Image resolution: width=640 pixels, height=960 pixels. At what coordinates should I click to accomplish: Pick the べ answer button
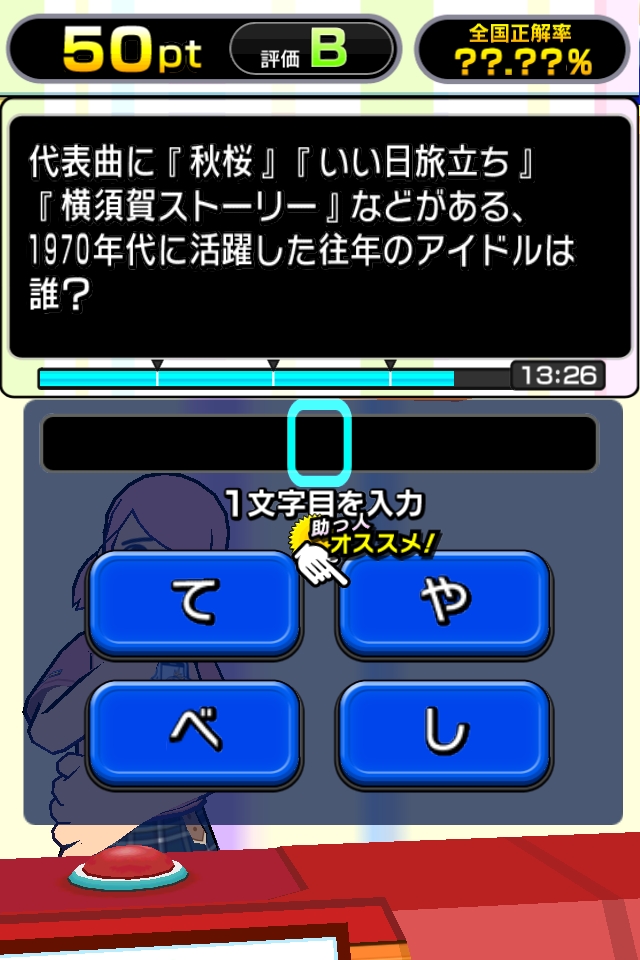pos(194,735)
